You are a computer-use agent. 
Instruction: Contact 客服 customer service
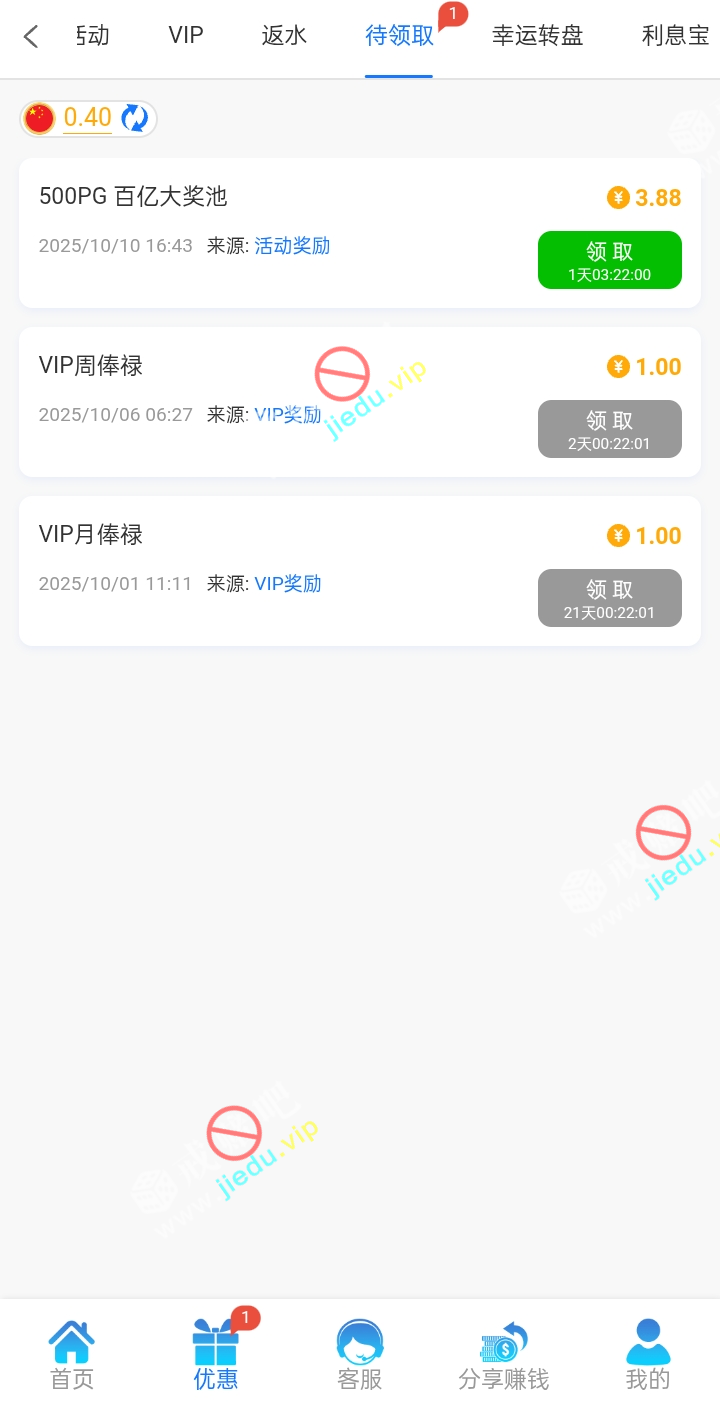point(360,1355)
